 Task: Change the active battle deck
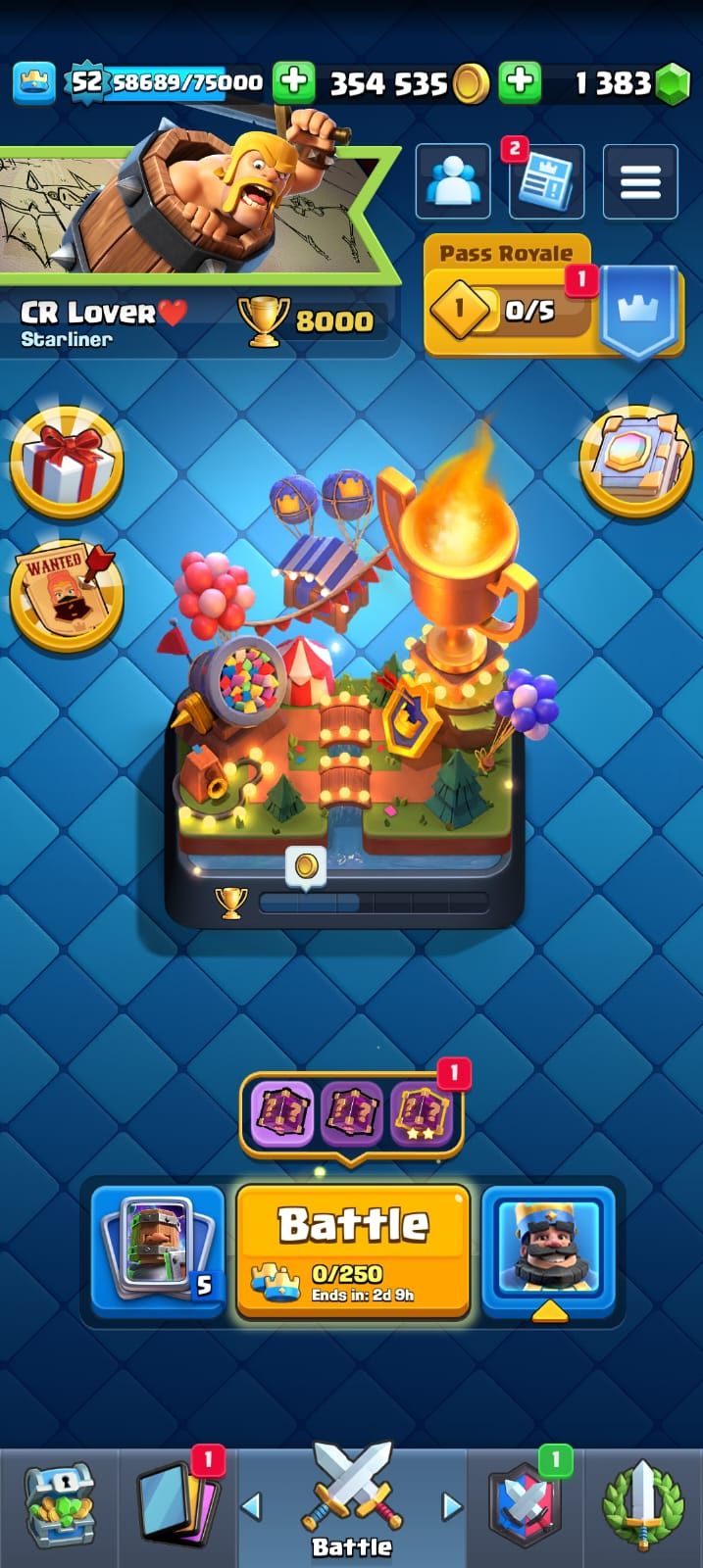click(x=159, y=1249)
